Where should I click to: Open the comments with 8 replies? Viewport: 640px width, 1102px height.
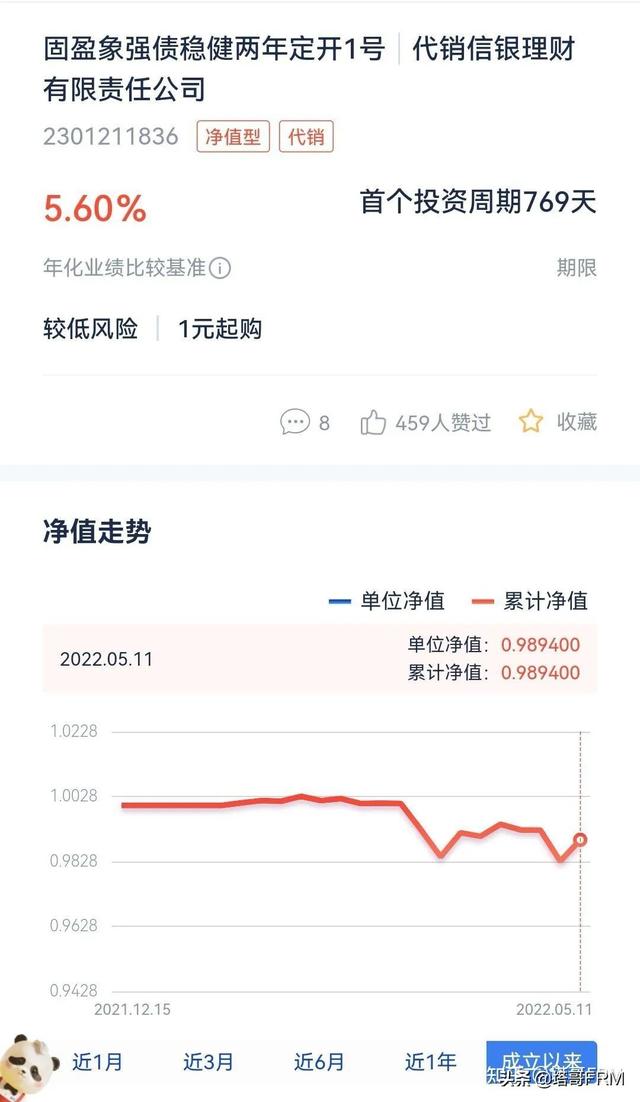tap(304, 422)
